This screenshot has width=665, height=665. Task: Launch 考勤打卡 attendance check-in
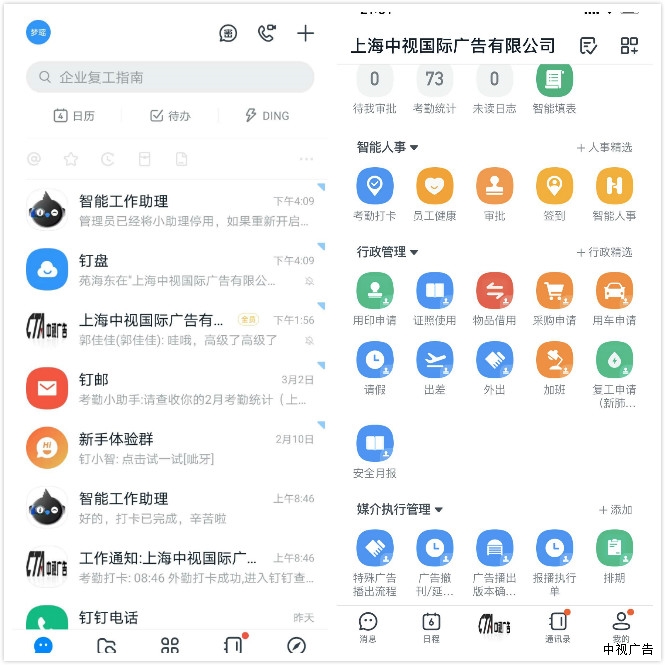point(375,193)
